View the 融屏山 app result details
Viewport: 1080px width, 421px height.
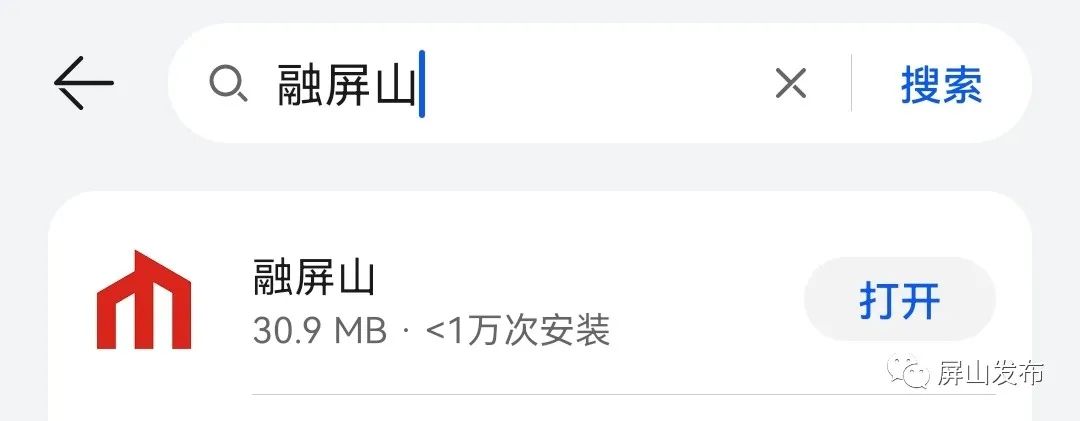click(430, 300)
